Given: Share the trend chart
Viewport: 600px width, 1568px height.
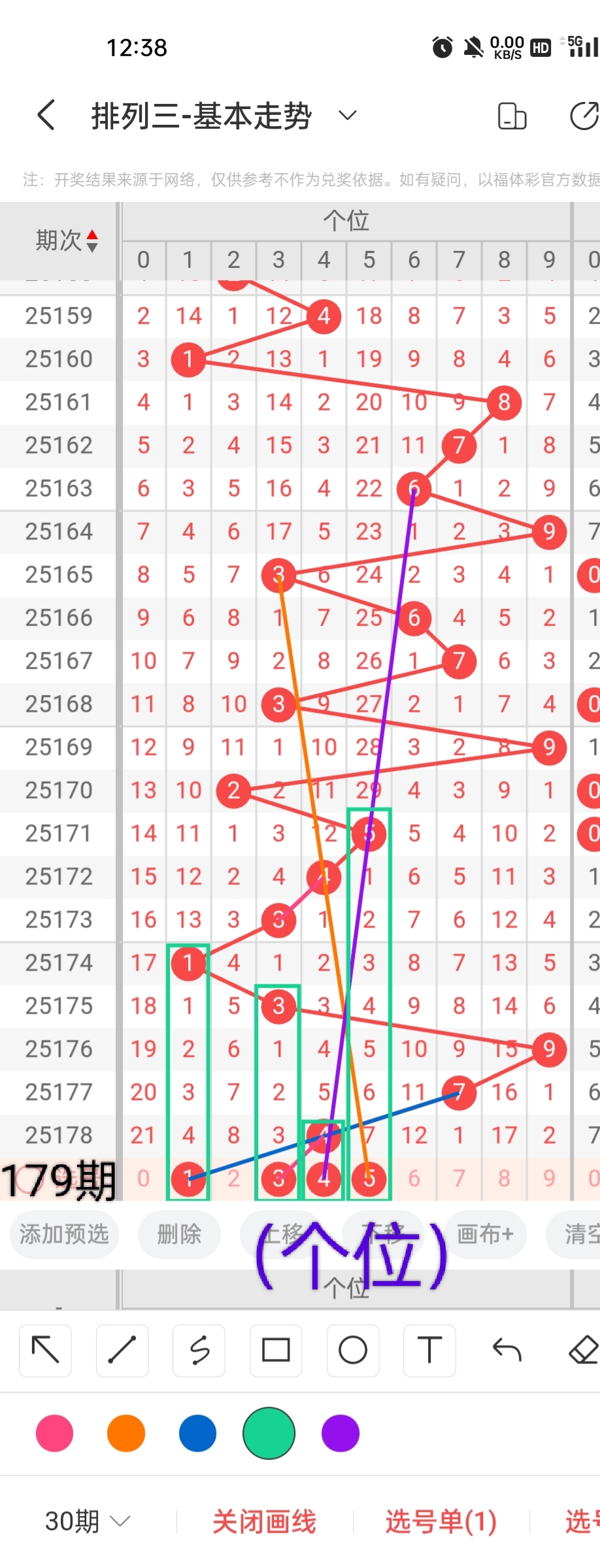Looking at the screenshot, I should coord(584,116).
